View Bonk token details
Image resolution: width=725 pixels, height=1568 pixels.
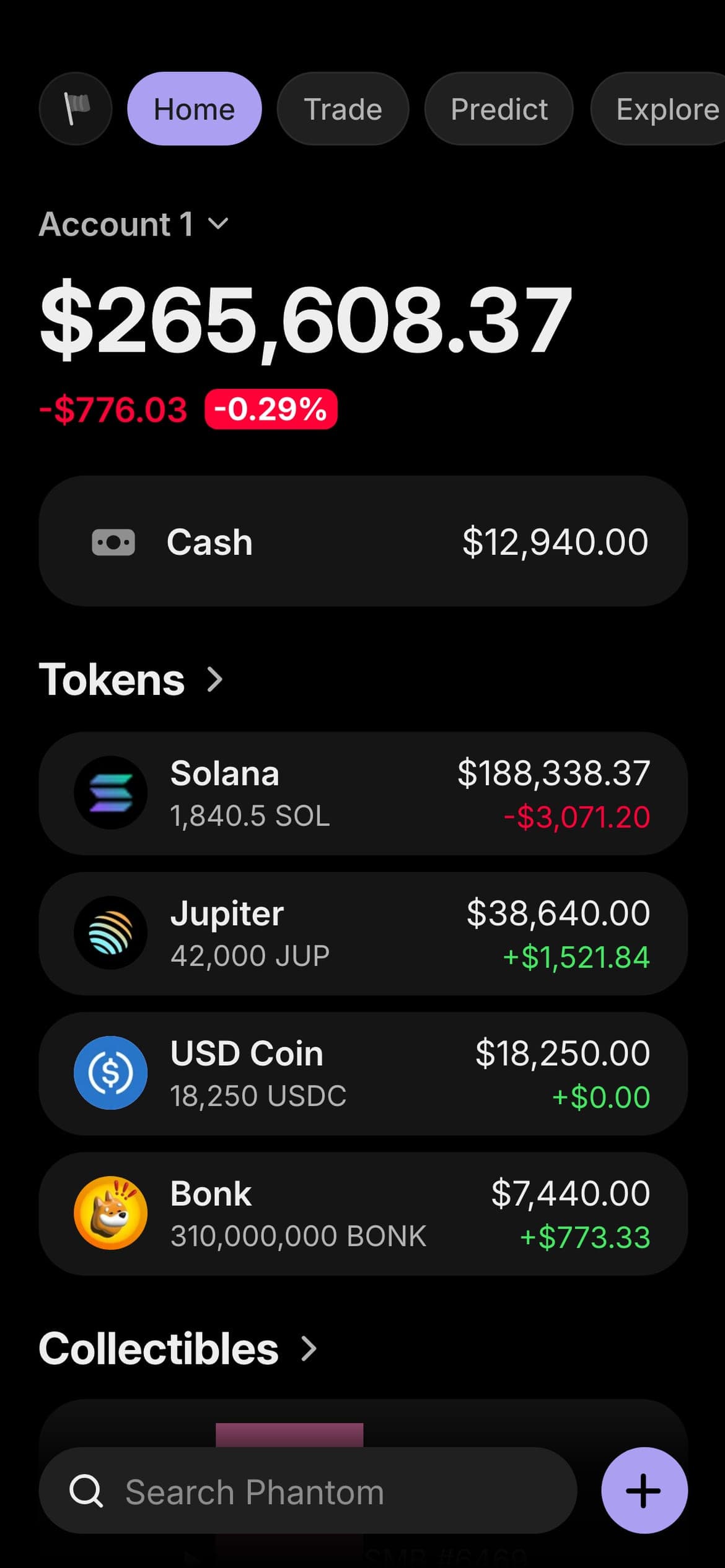(x=363, y=1213)
